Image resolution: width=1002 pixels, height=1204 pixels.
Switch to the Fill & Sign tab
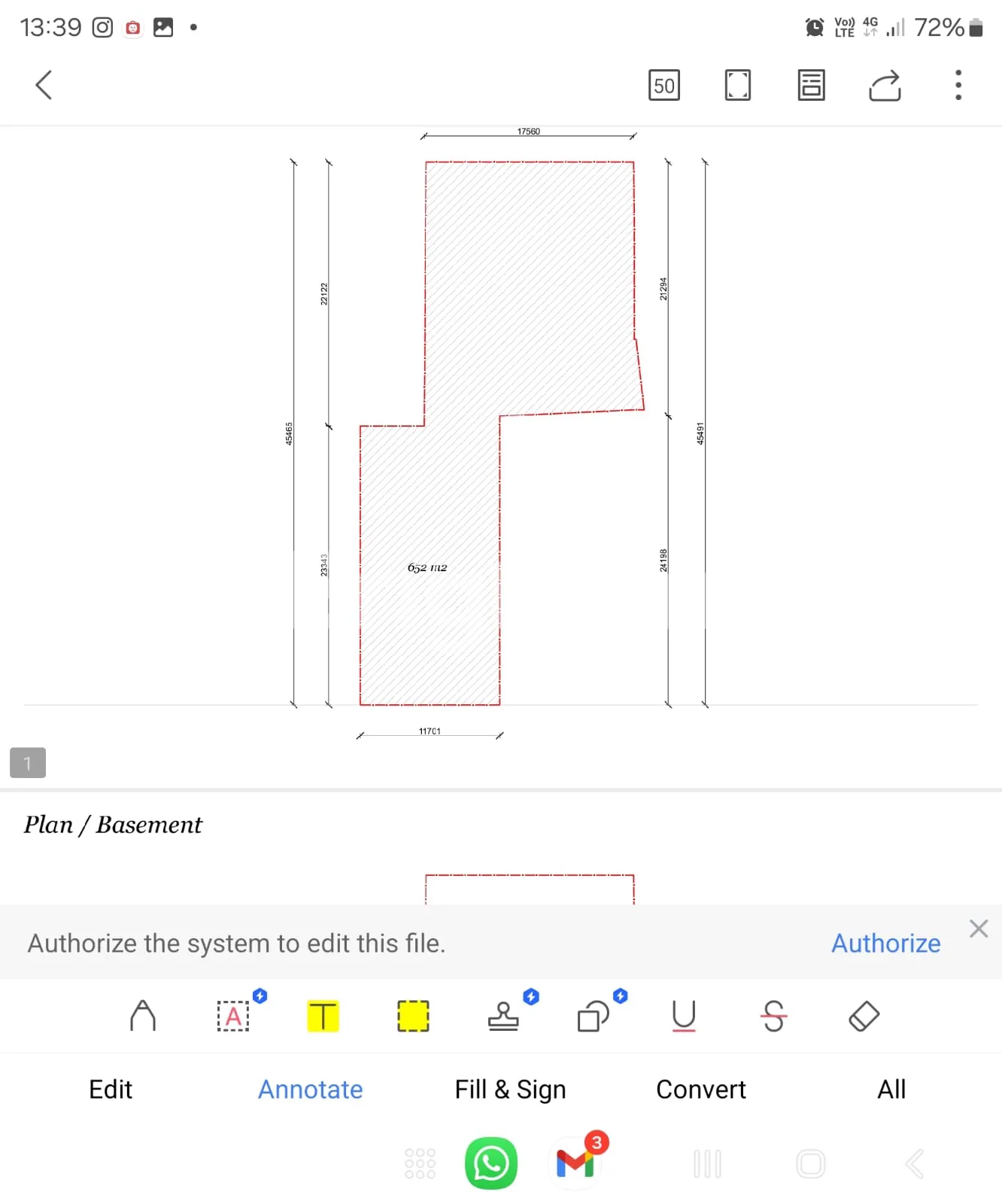pyautogui.click(x=510, y=1089)
